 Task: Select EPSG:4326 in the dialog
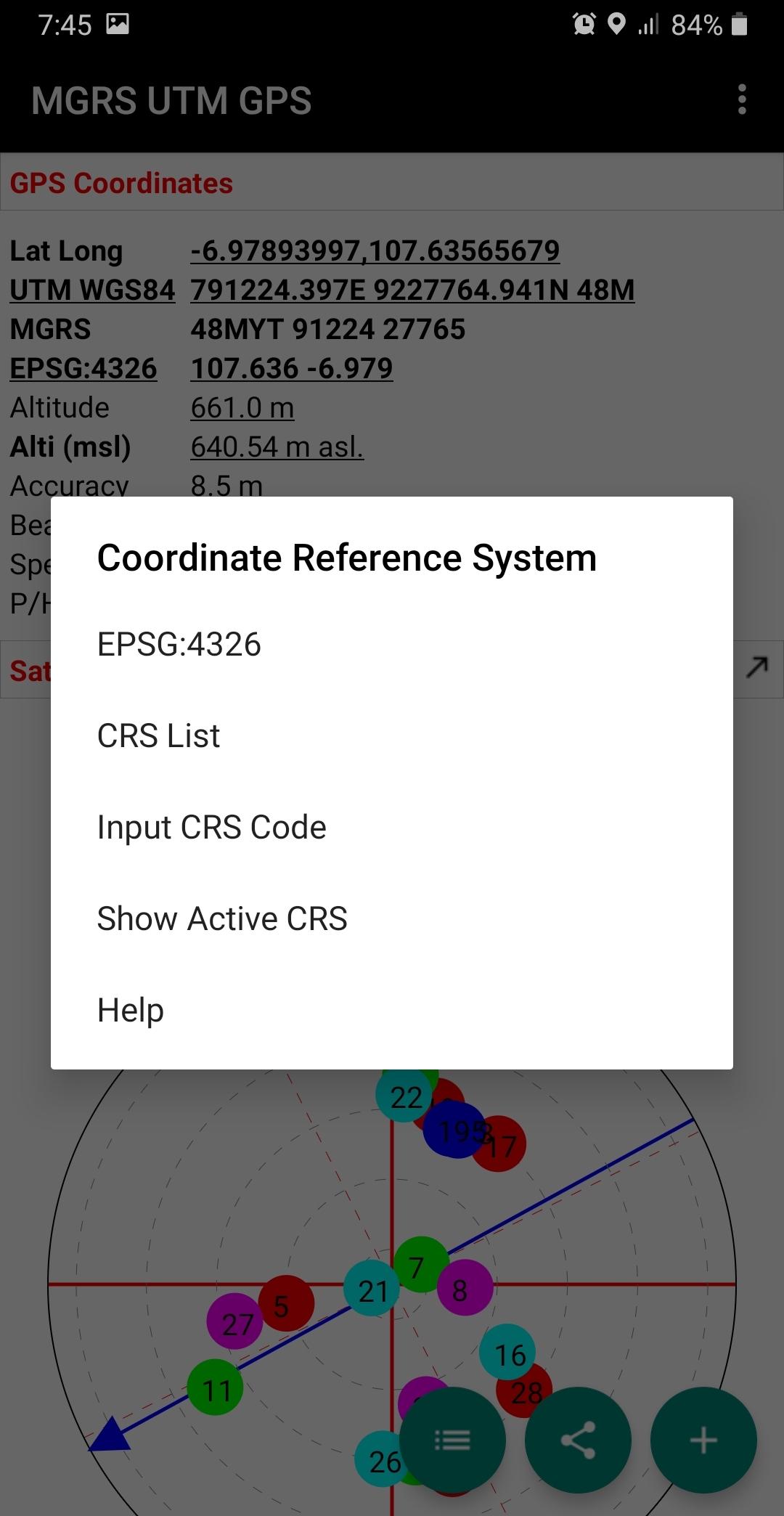pyautogui.click(x=180, y=644)
